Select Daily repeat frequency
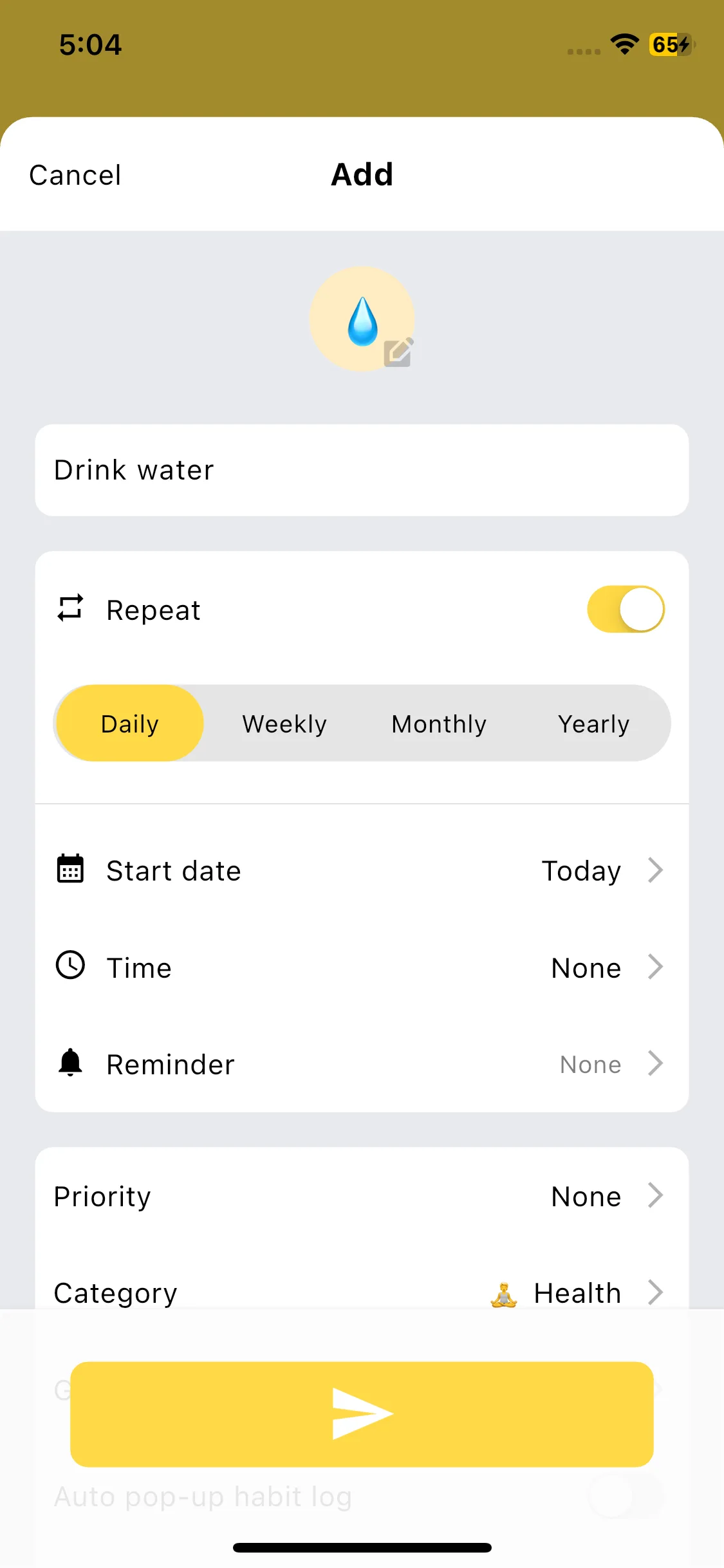Viewport: 724px width, 1568px height. [x=130, y=723]
